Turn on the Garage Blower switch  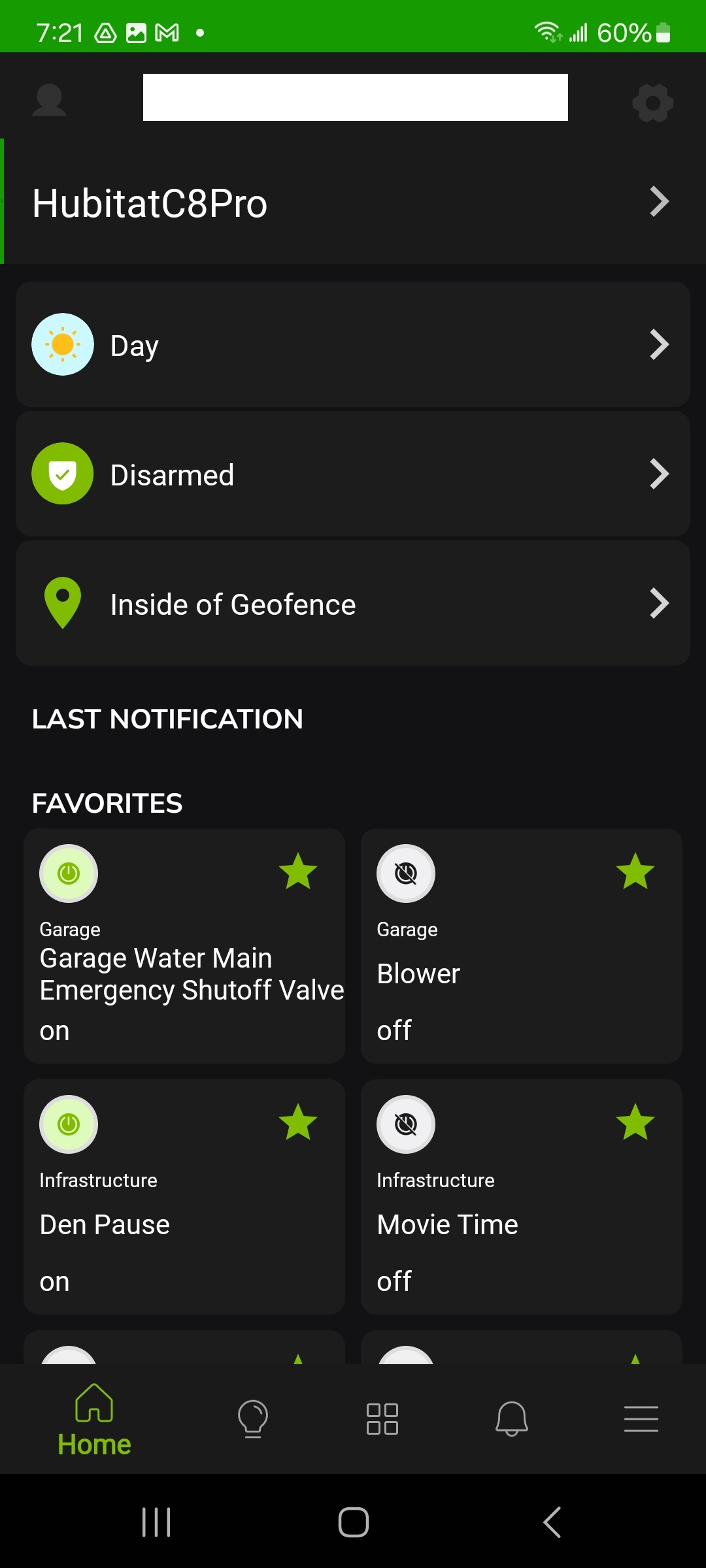tap(406, 874)
